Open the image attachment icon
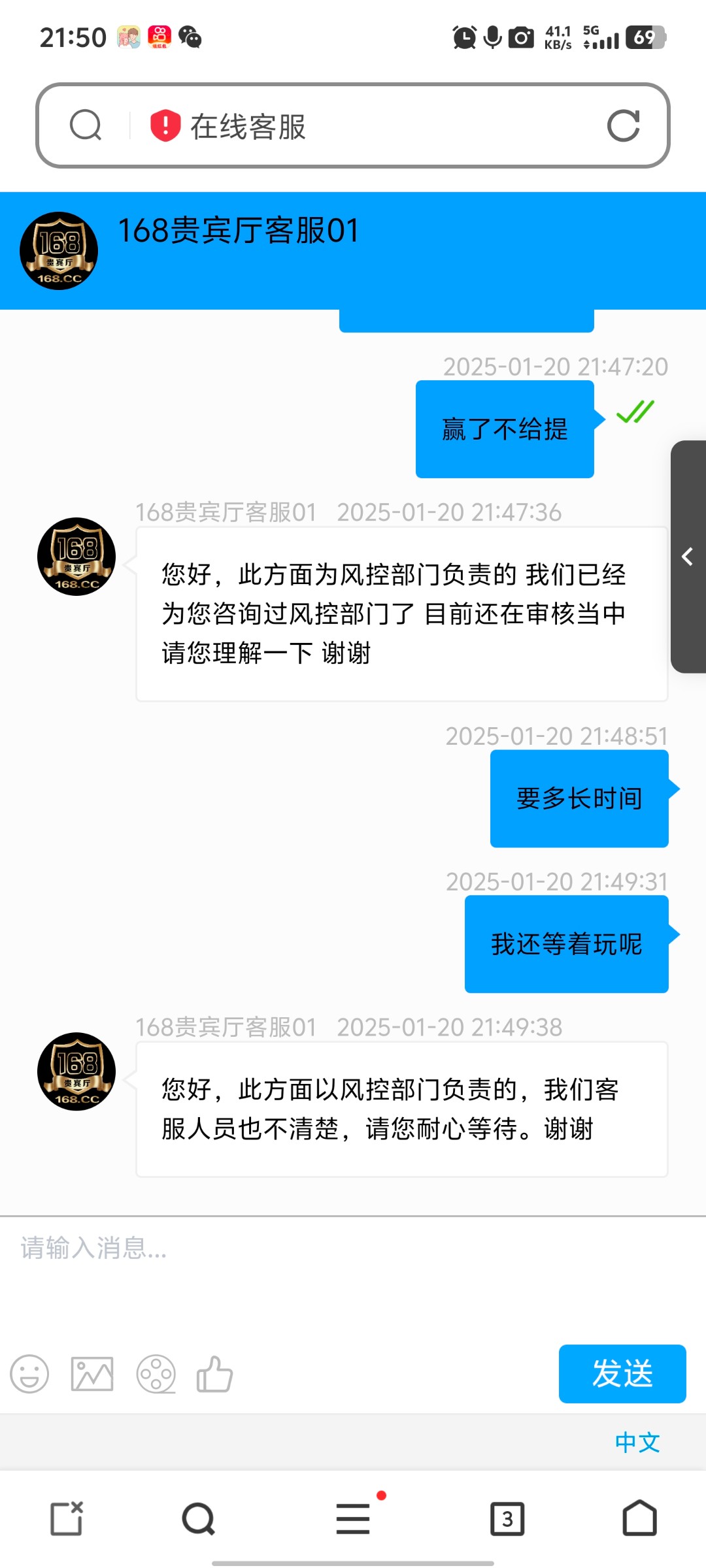The image size is (706, 1568). tap(91, 1374)
